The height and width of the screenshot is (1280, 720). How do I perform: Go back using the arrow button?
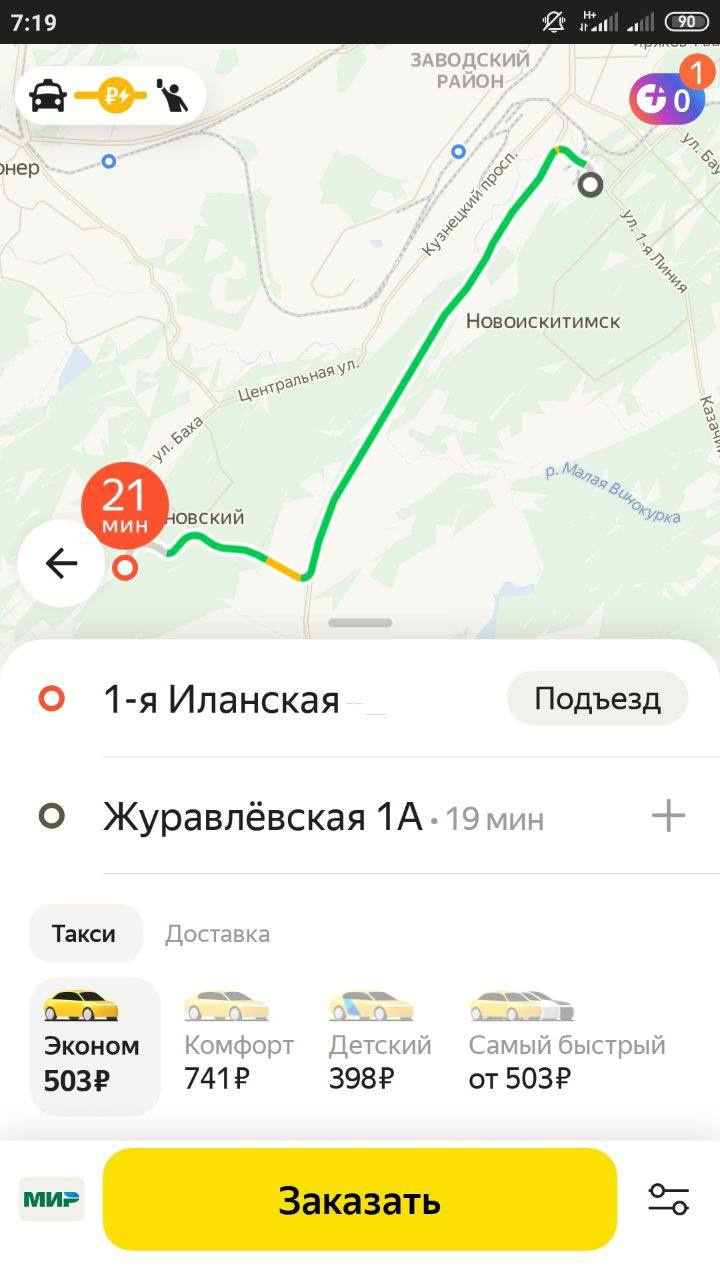[61, 563]
